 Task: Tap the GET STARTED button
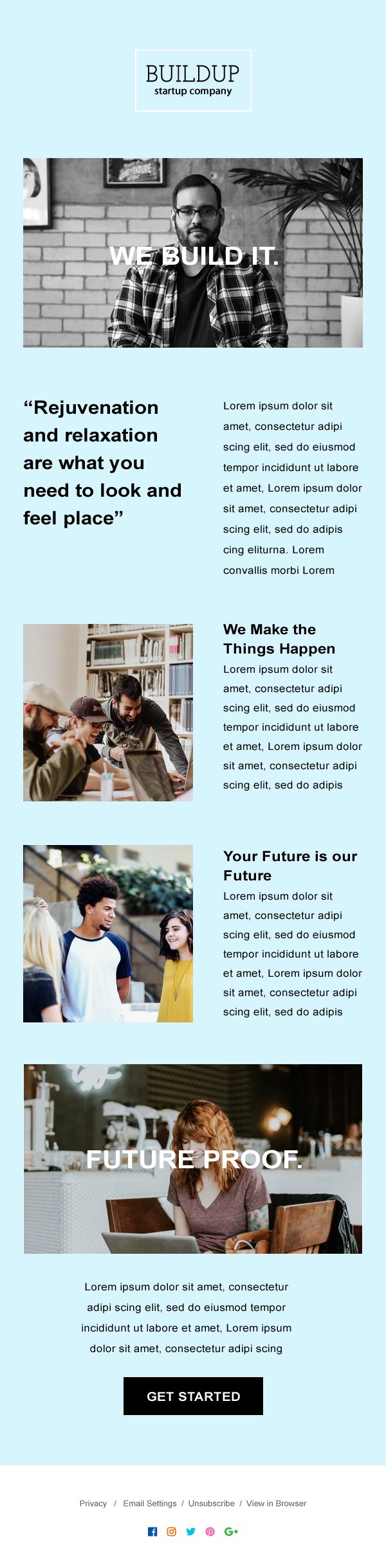click(193, 1396)
